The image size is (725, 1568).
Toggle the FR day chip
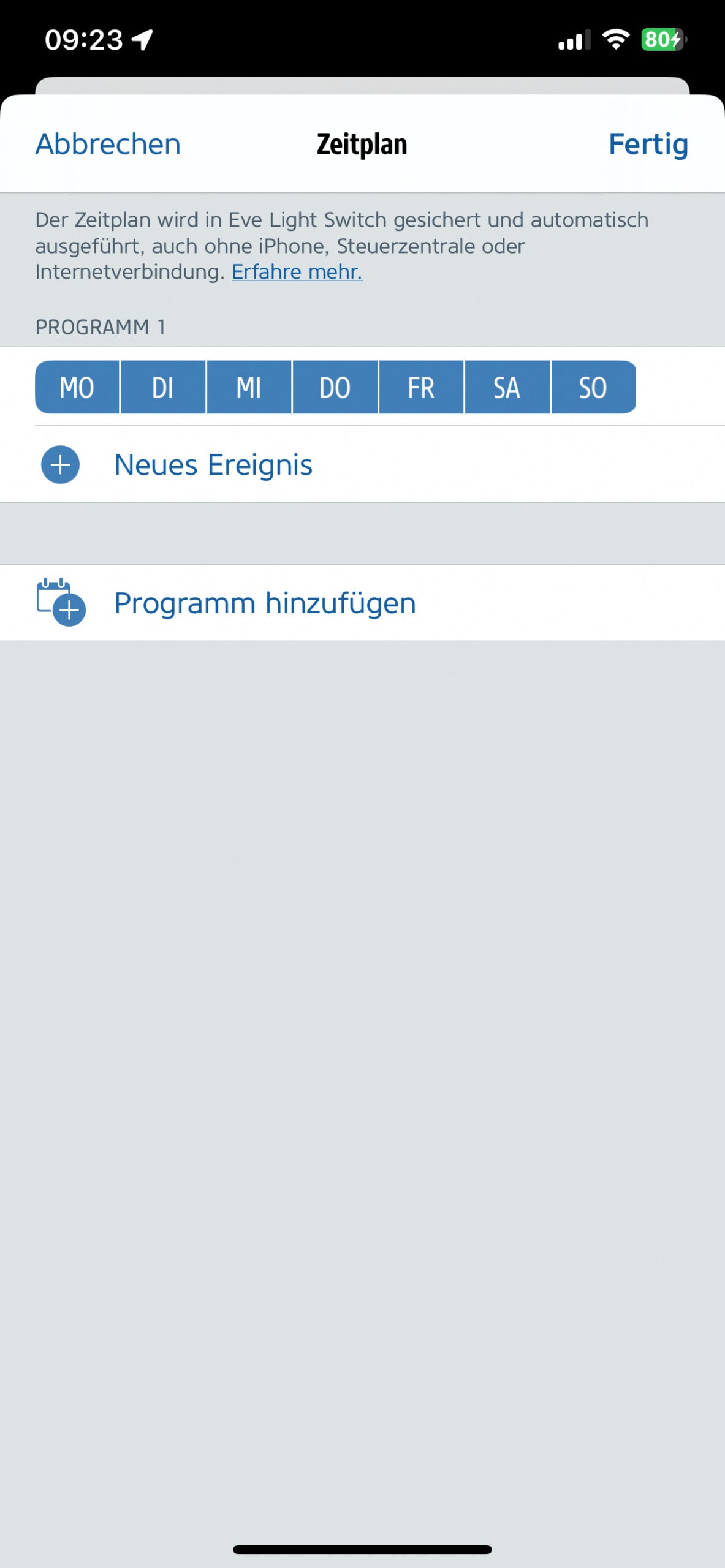coord(421,387)
